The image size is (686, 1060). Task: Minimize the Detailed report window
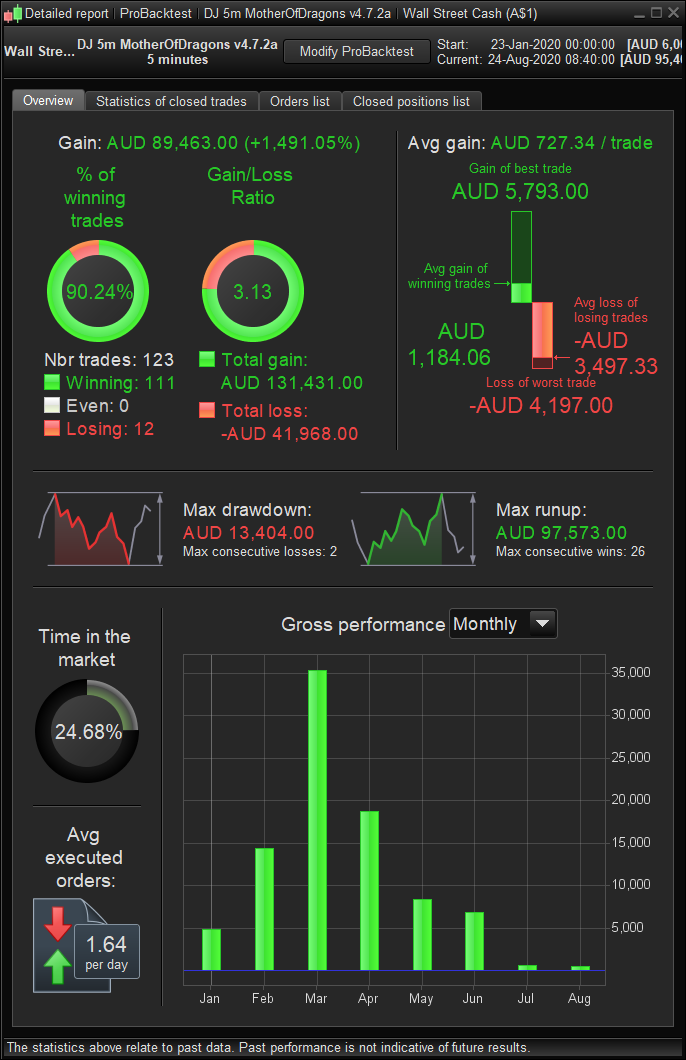coord(638,14)
